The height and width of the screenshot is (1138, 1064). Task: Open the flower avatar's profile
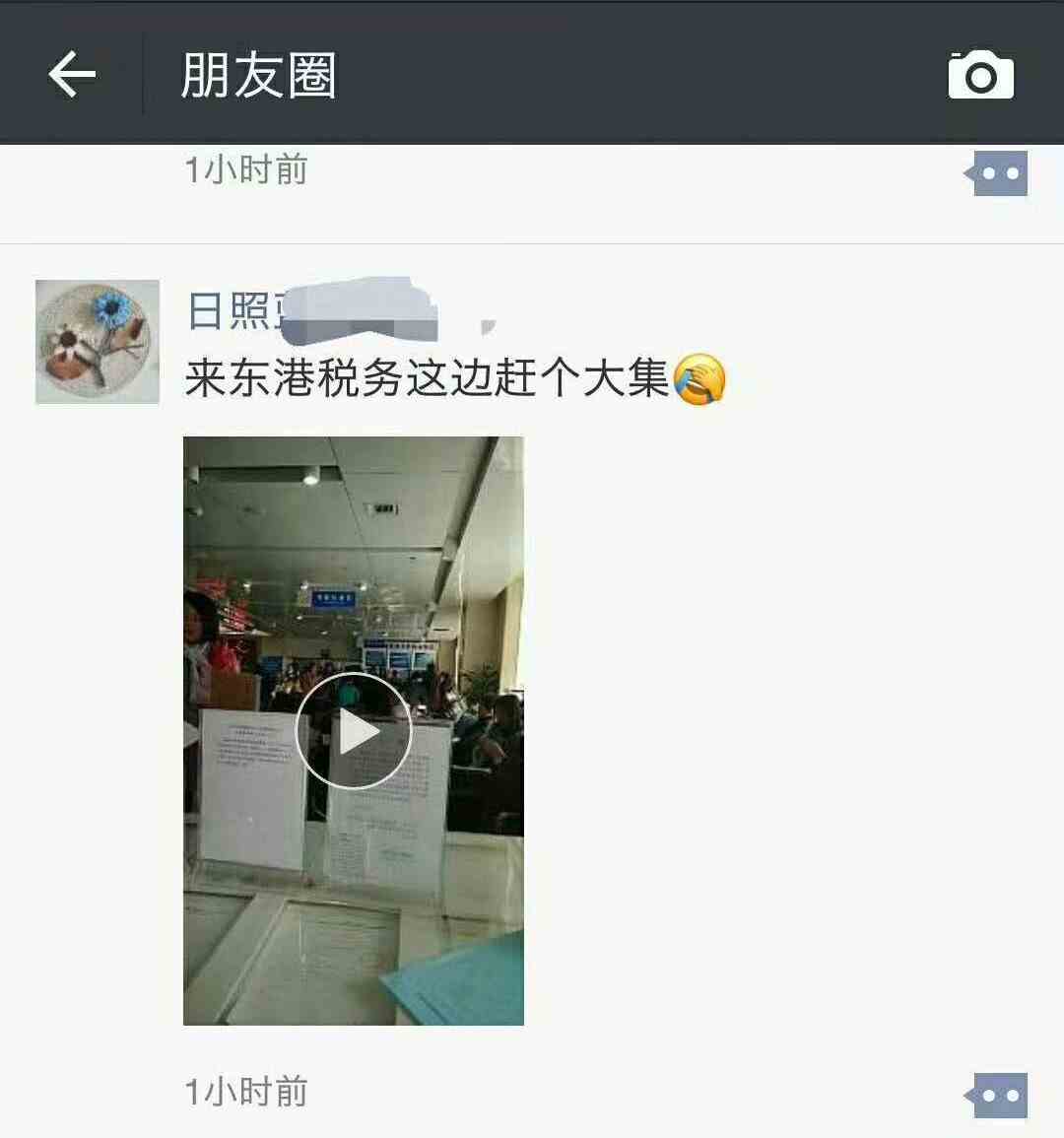pyautogui.click(x=98, y=342)
